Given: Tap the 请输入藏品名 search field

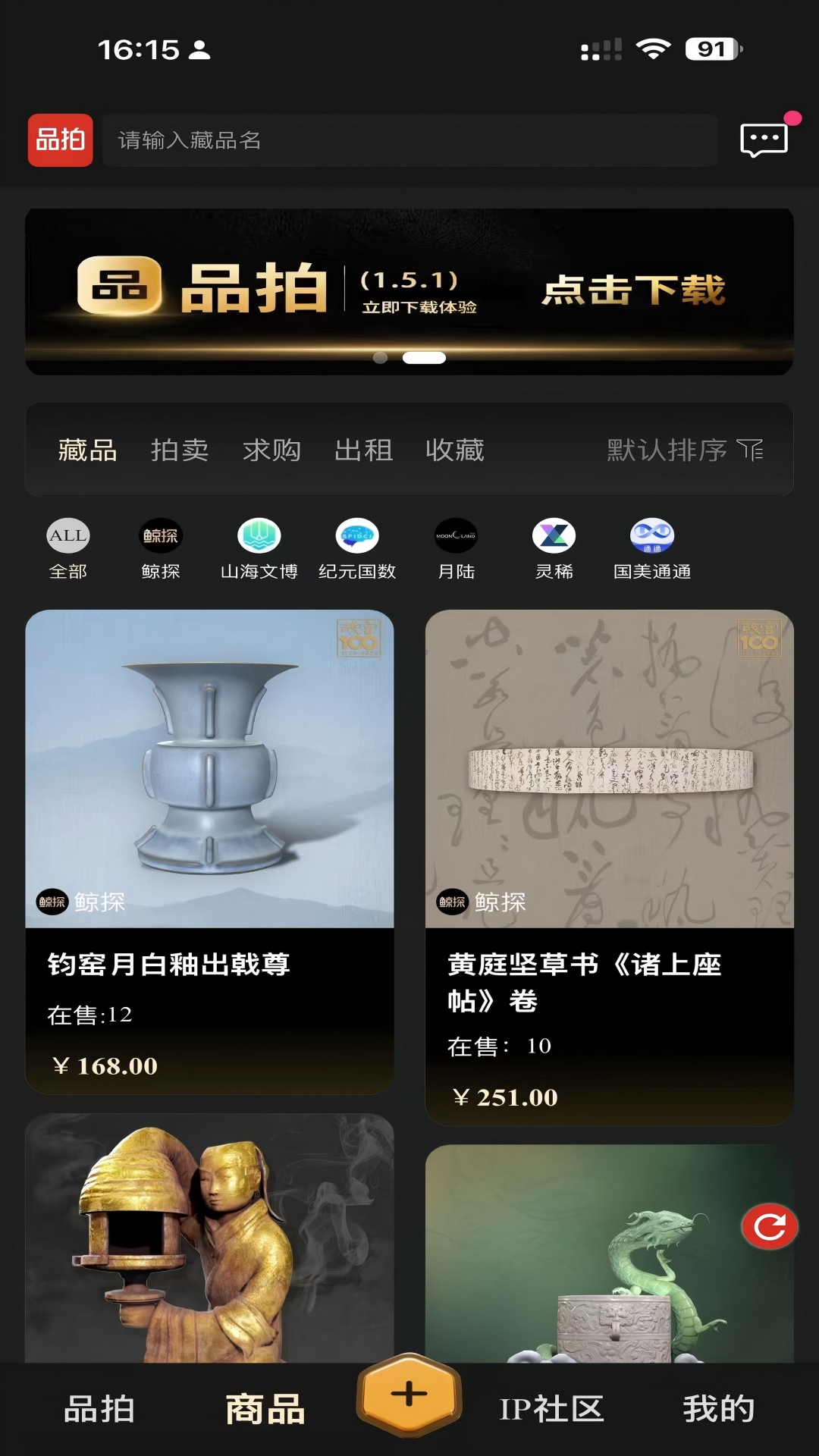Looking at the screenshot, I should point(409,140).
